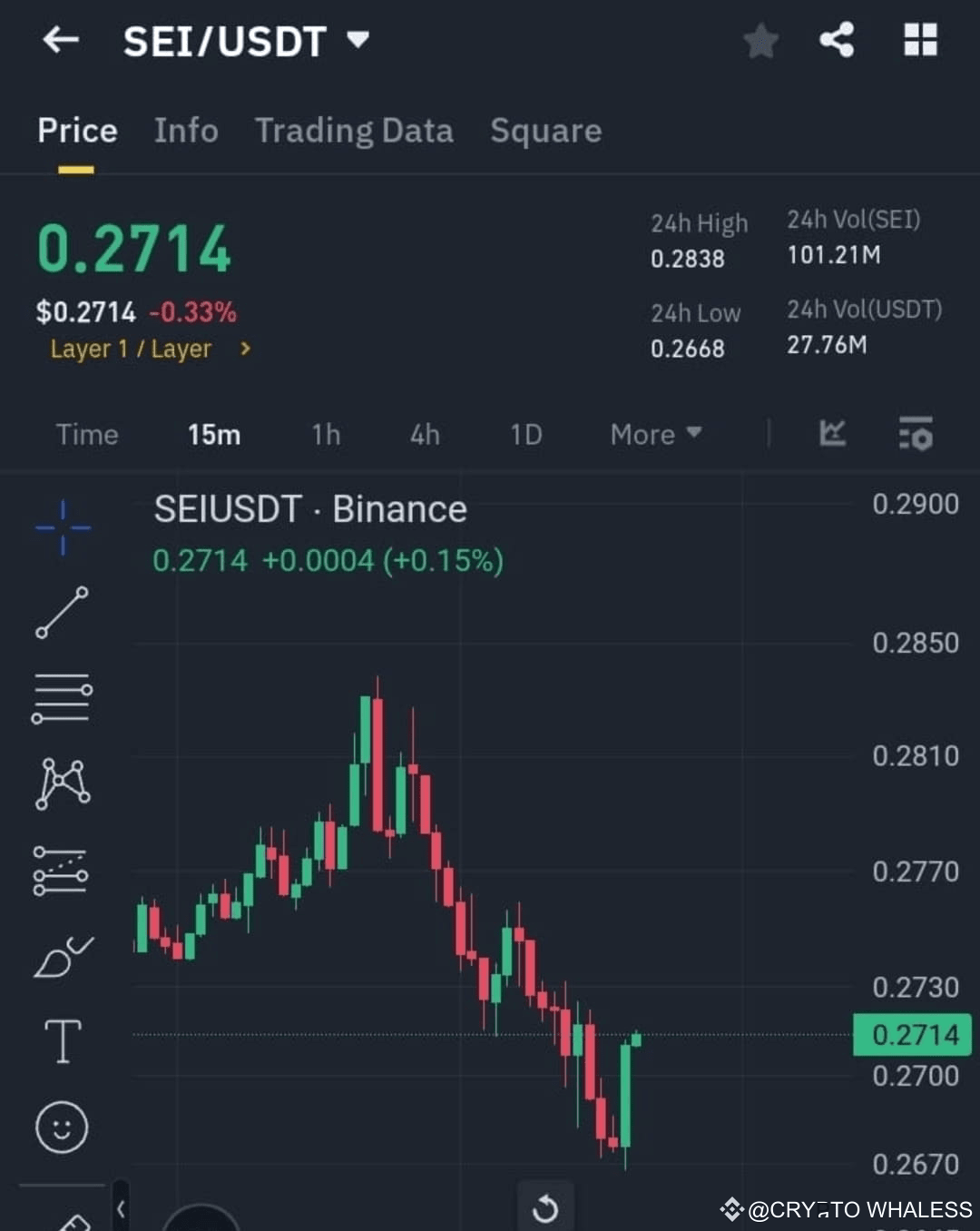The width and height of the screenshot is (980, 1231).
Task: Select the trend line drawing tool
Action: click(x=62, y=613)
